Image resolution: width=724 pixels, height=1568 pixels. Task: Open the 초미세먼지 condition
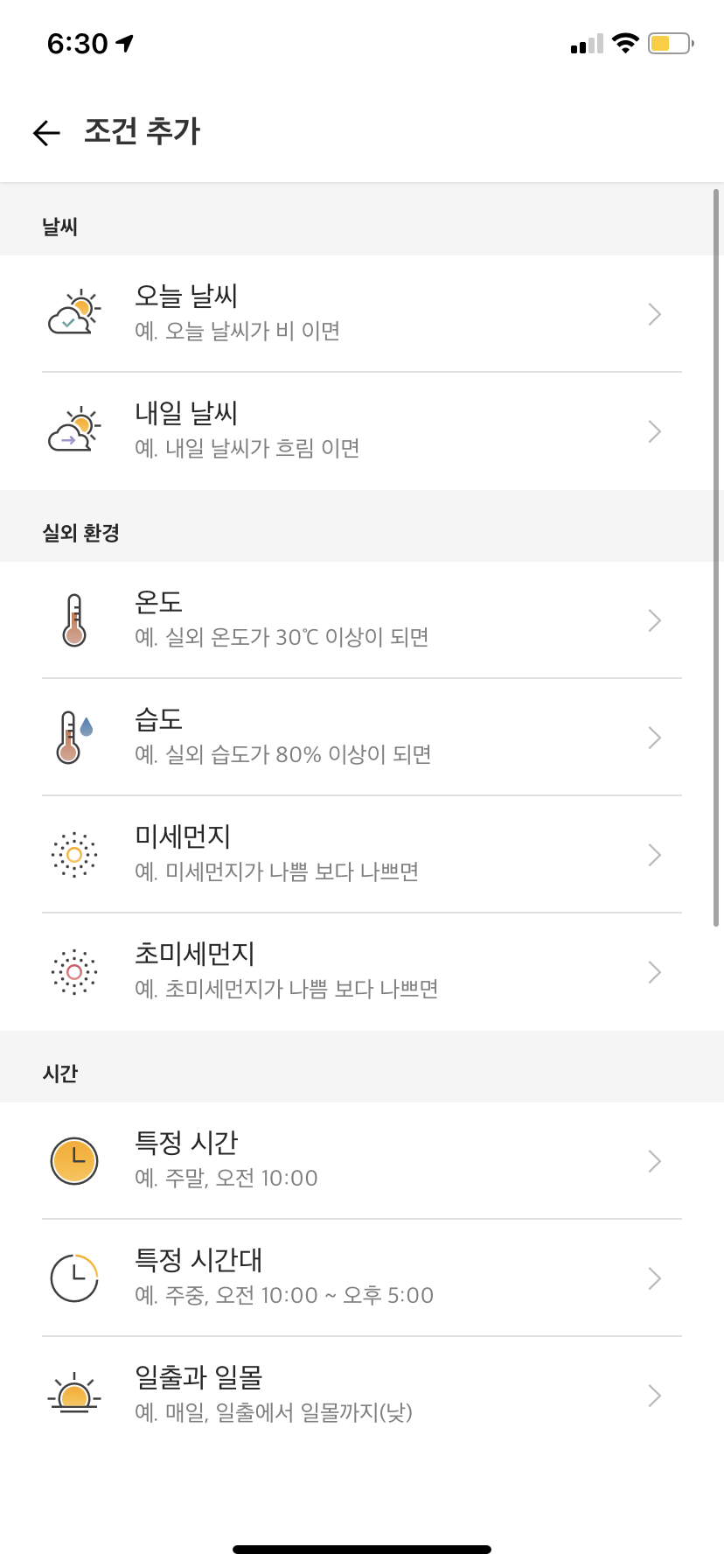point(362,972)
